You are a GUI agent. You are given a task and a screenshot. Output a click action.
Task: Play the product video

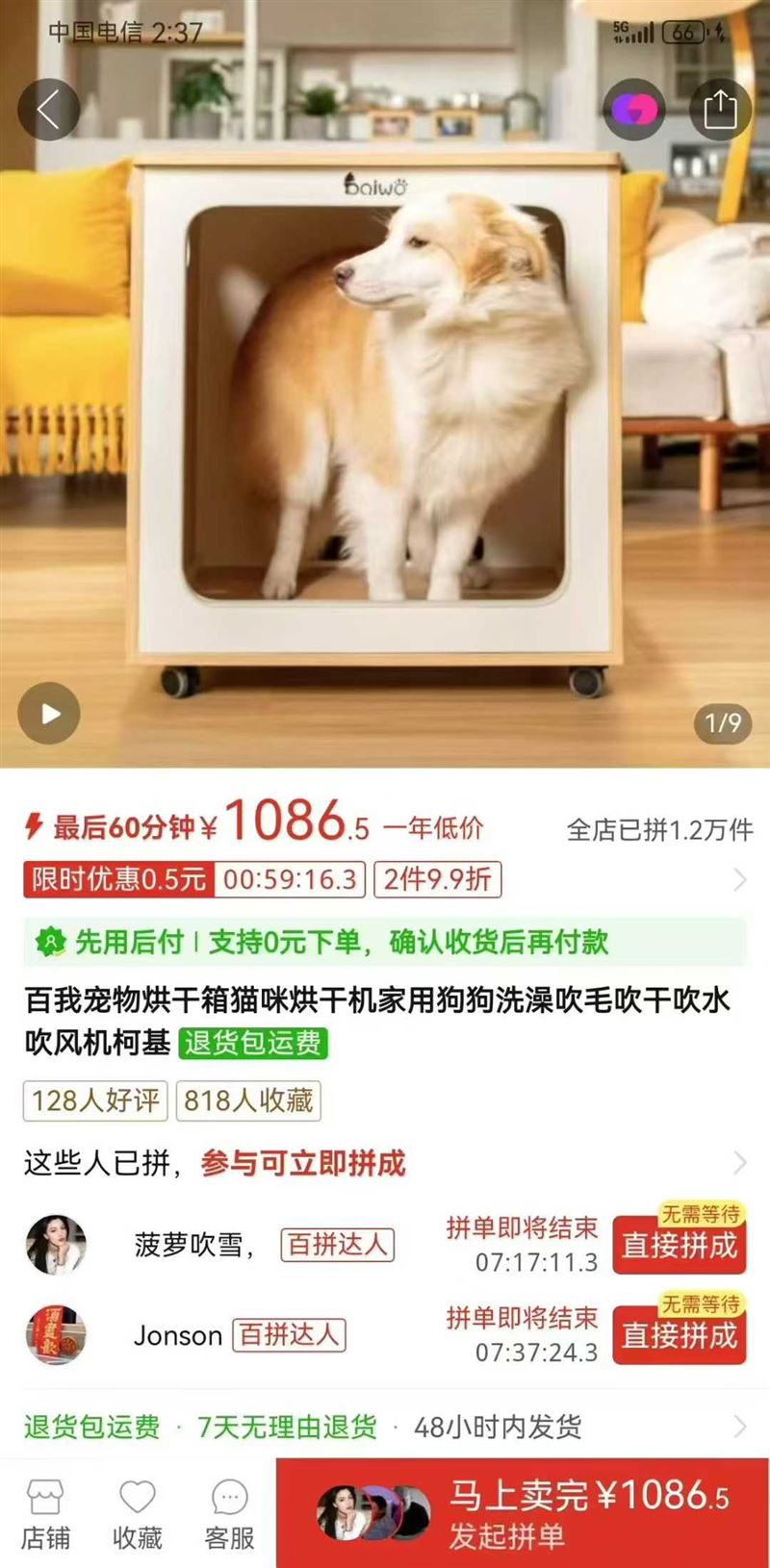tap(49, 714)
